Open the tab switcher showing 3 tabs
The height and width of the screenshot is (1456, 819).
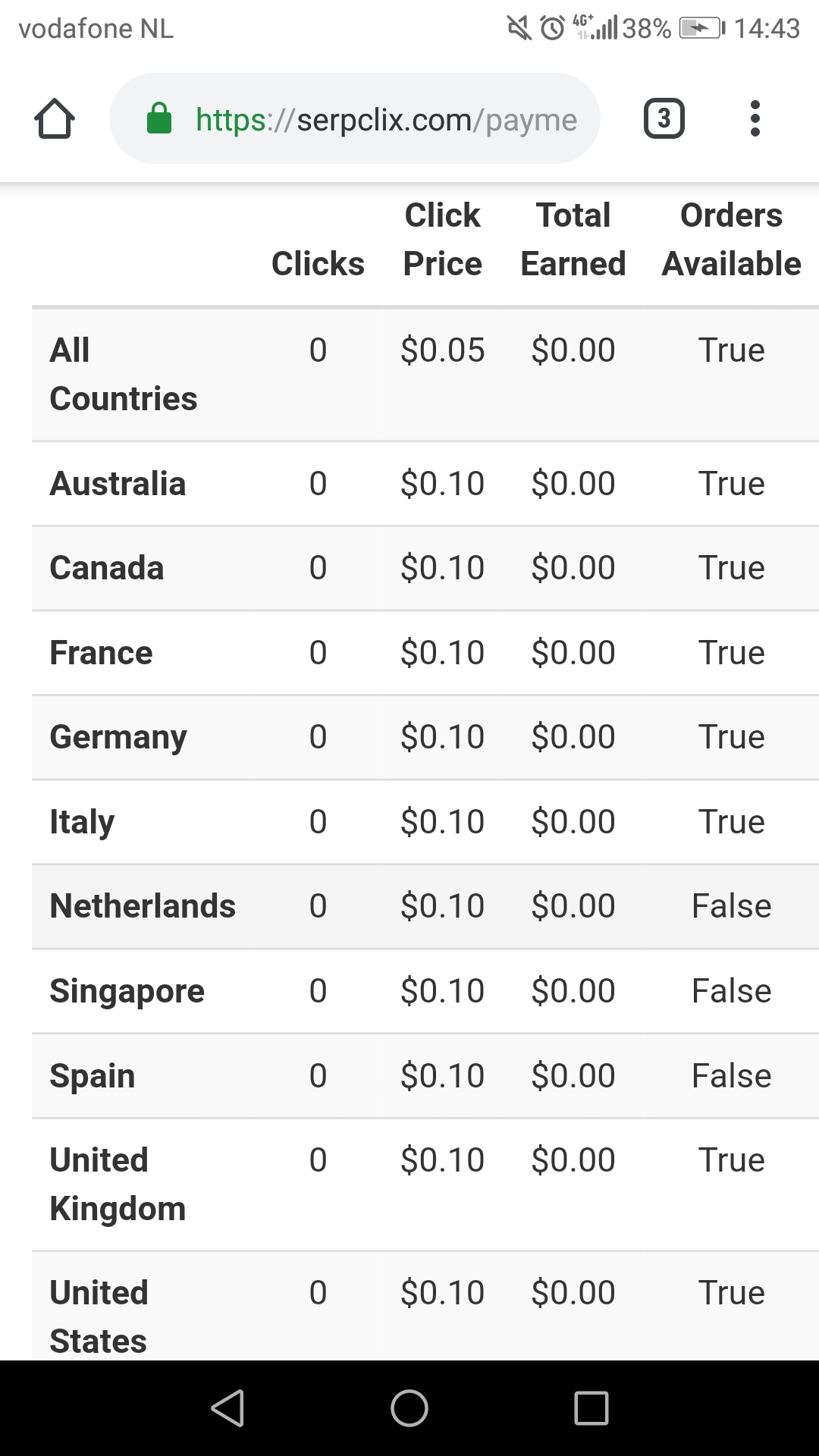664,118
